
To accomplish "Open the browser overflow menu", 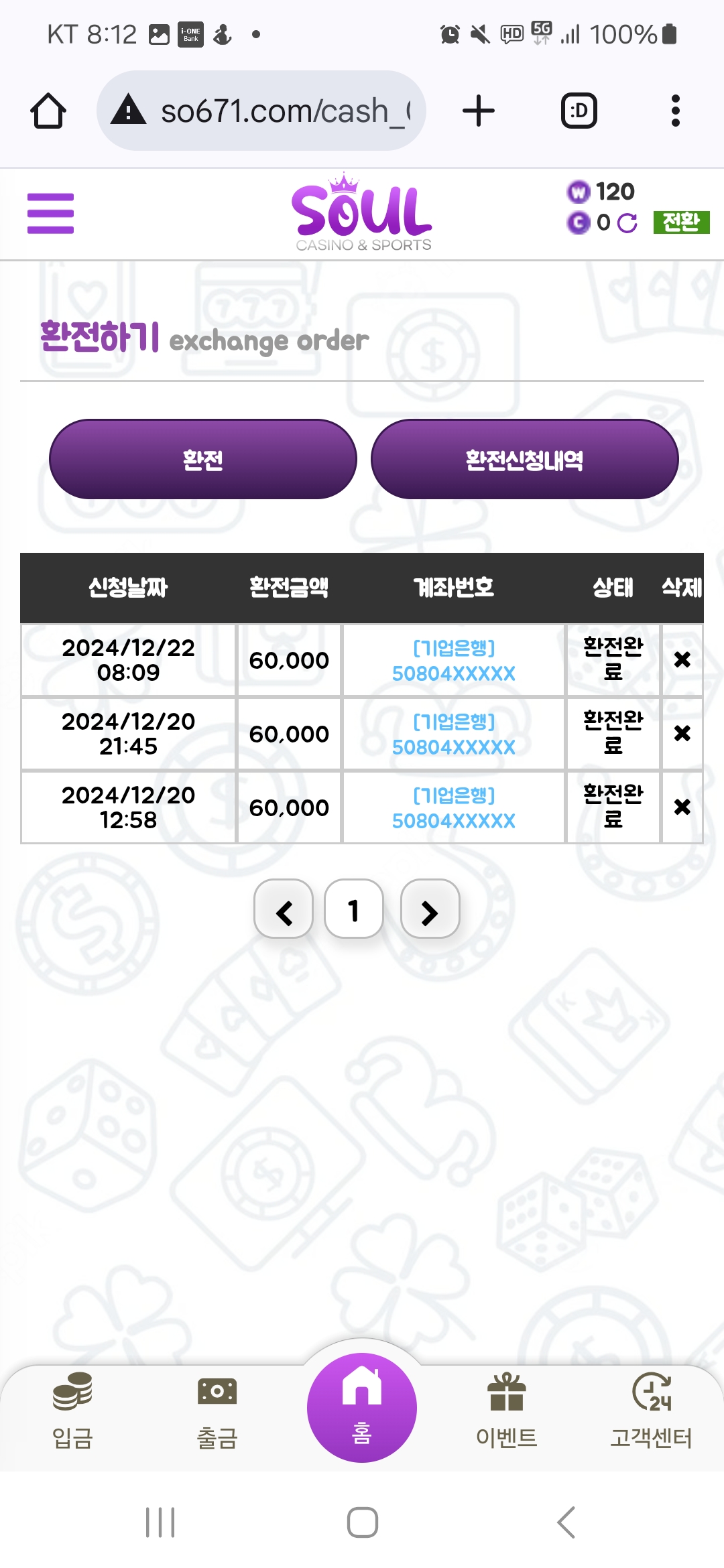I will pyautogui.click(x=675, y=111).
